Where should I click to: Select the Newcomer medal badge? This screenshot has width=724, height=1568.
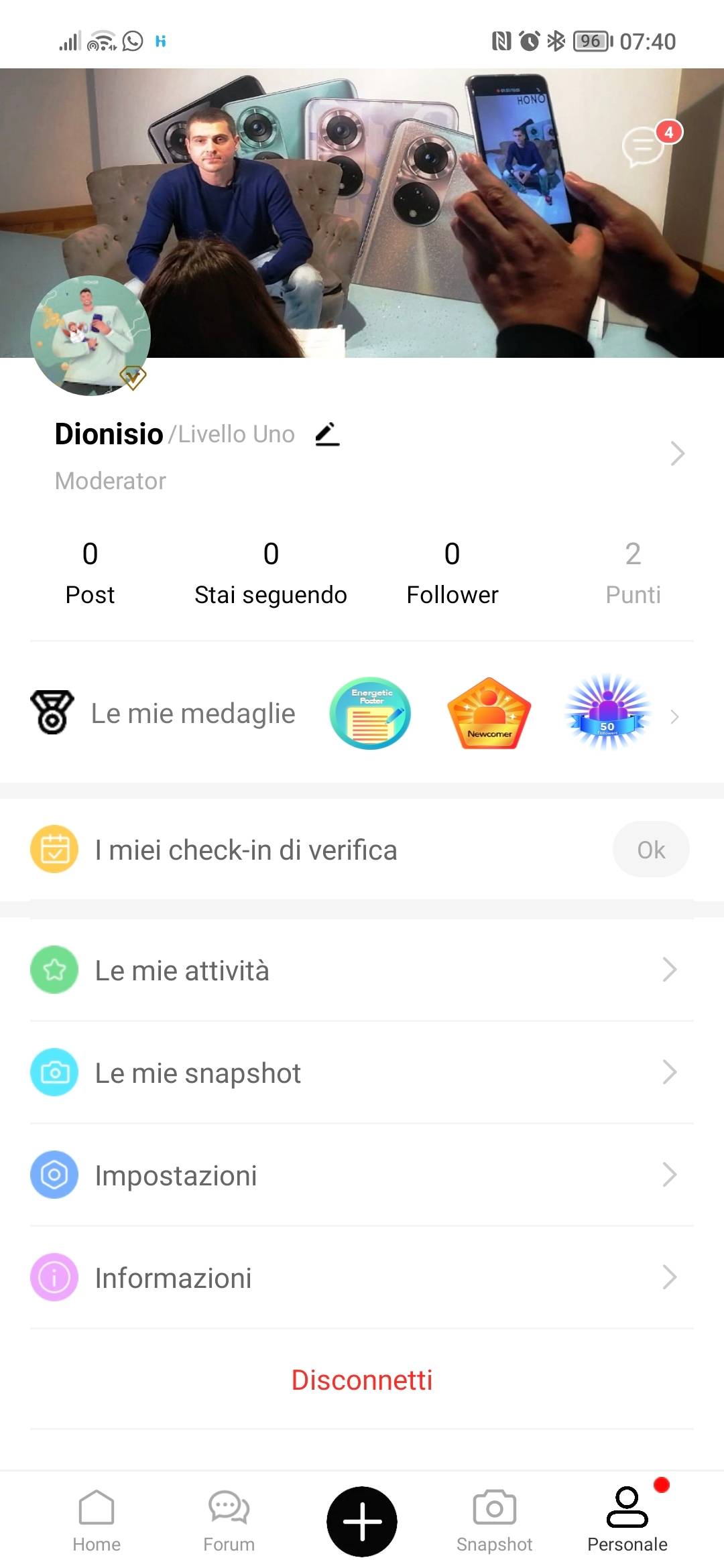pos(488,713)
